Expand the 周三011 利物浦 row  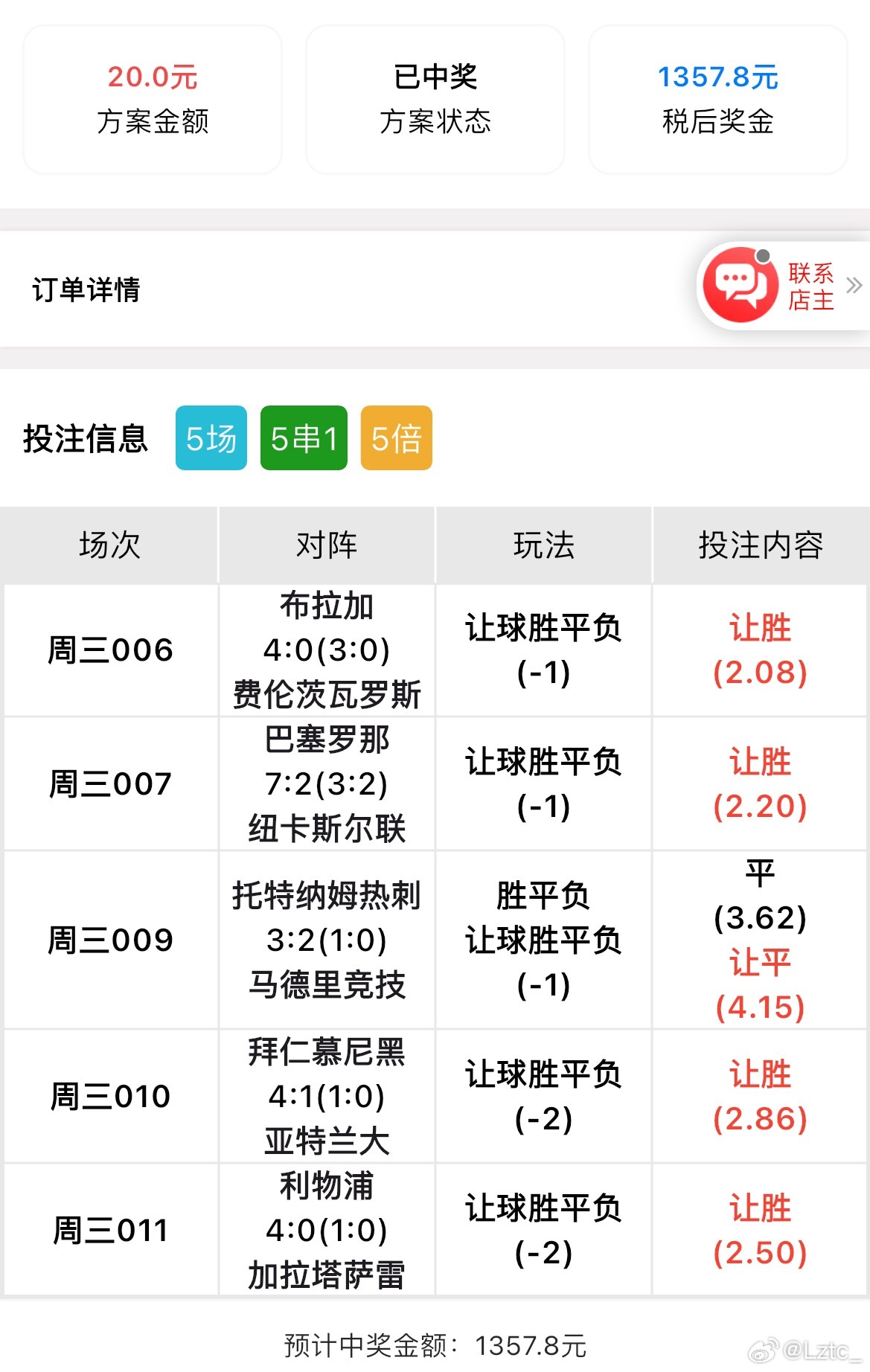point(110,1230)
